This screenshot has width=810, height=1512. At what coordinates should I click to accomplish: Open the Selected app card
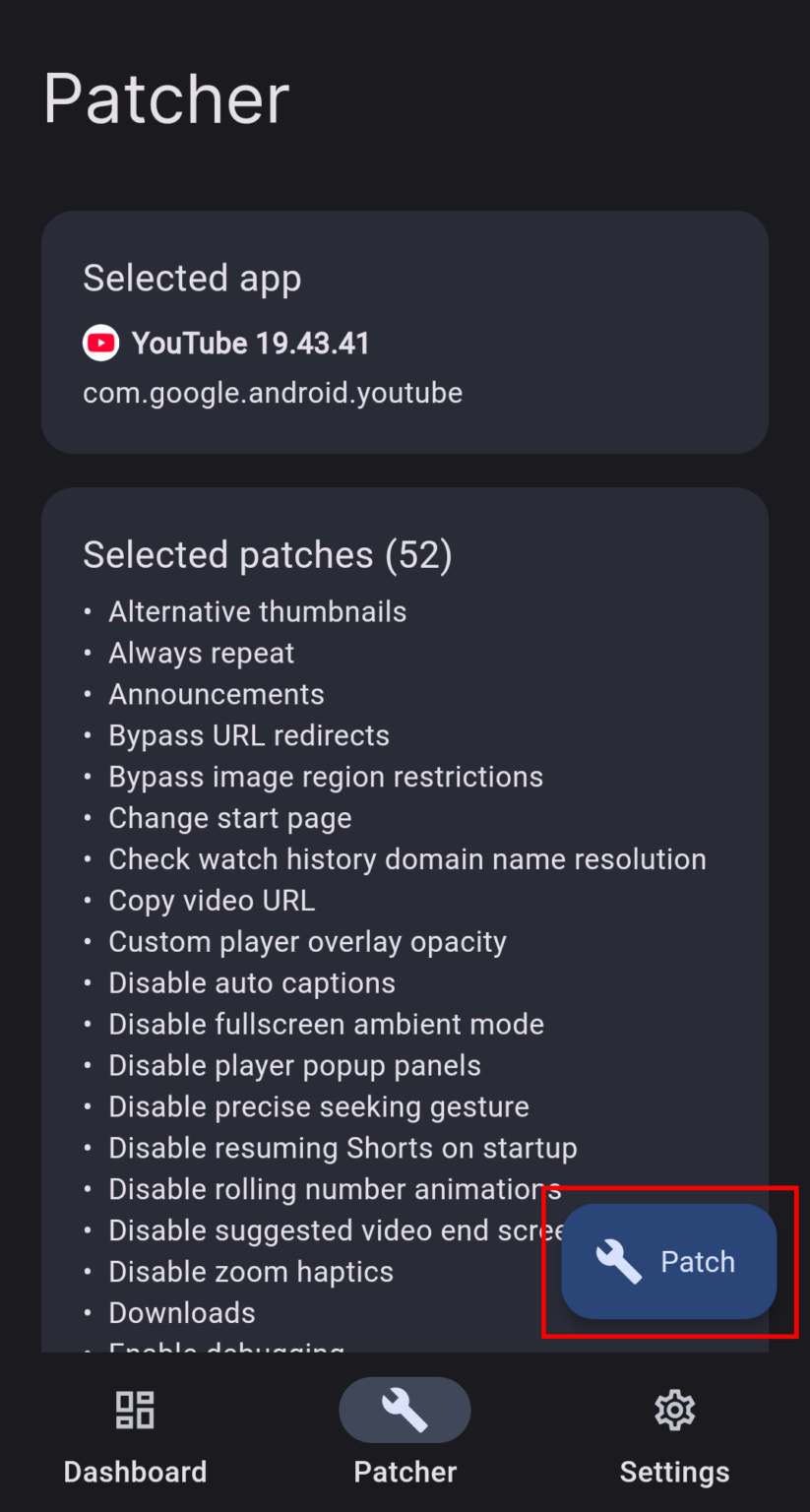(x=405, y=331)
